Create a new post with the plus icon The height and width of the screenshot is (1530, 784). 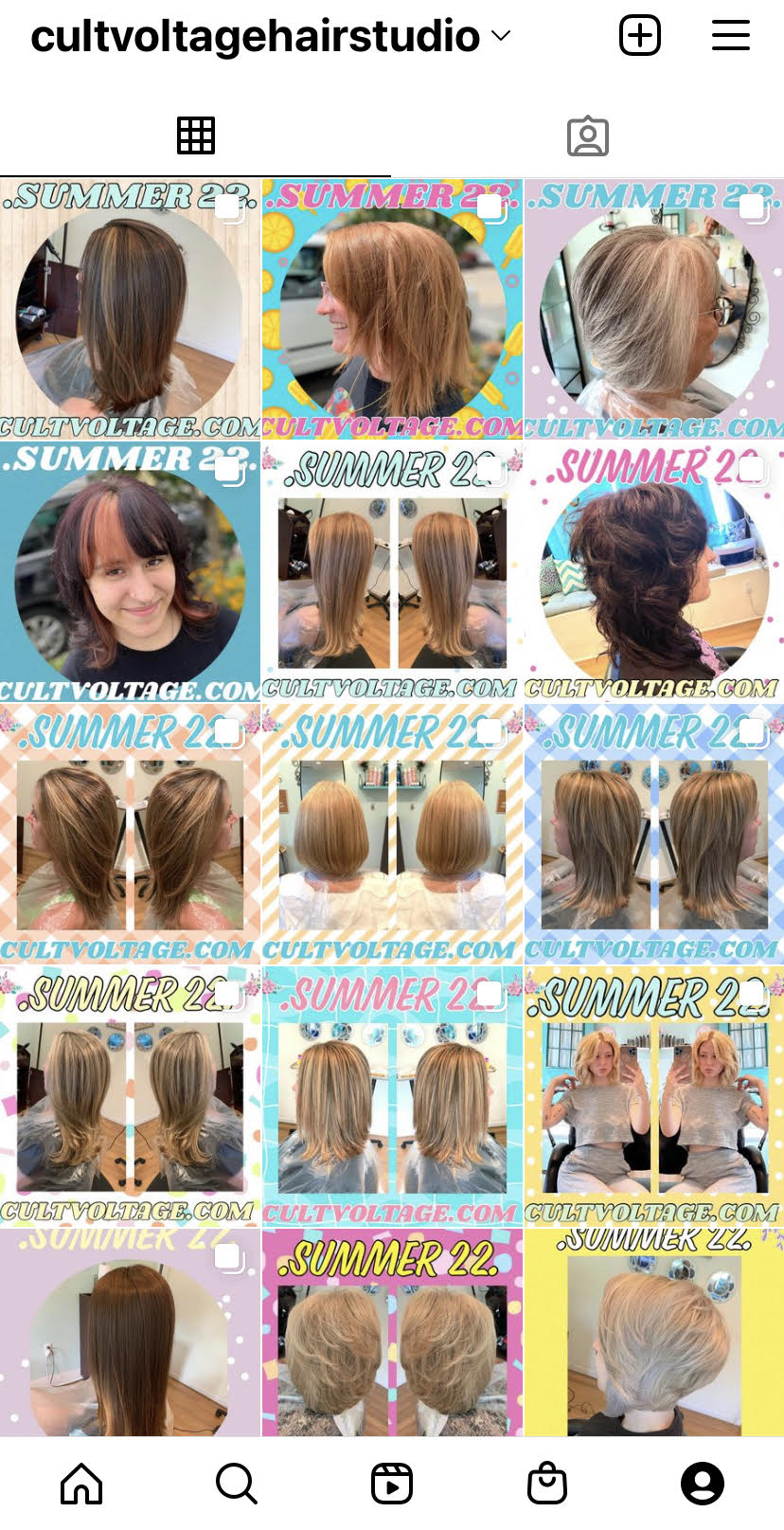[640, 36]
